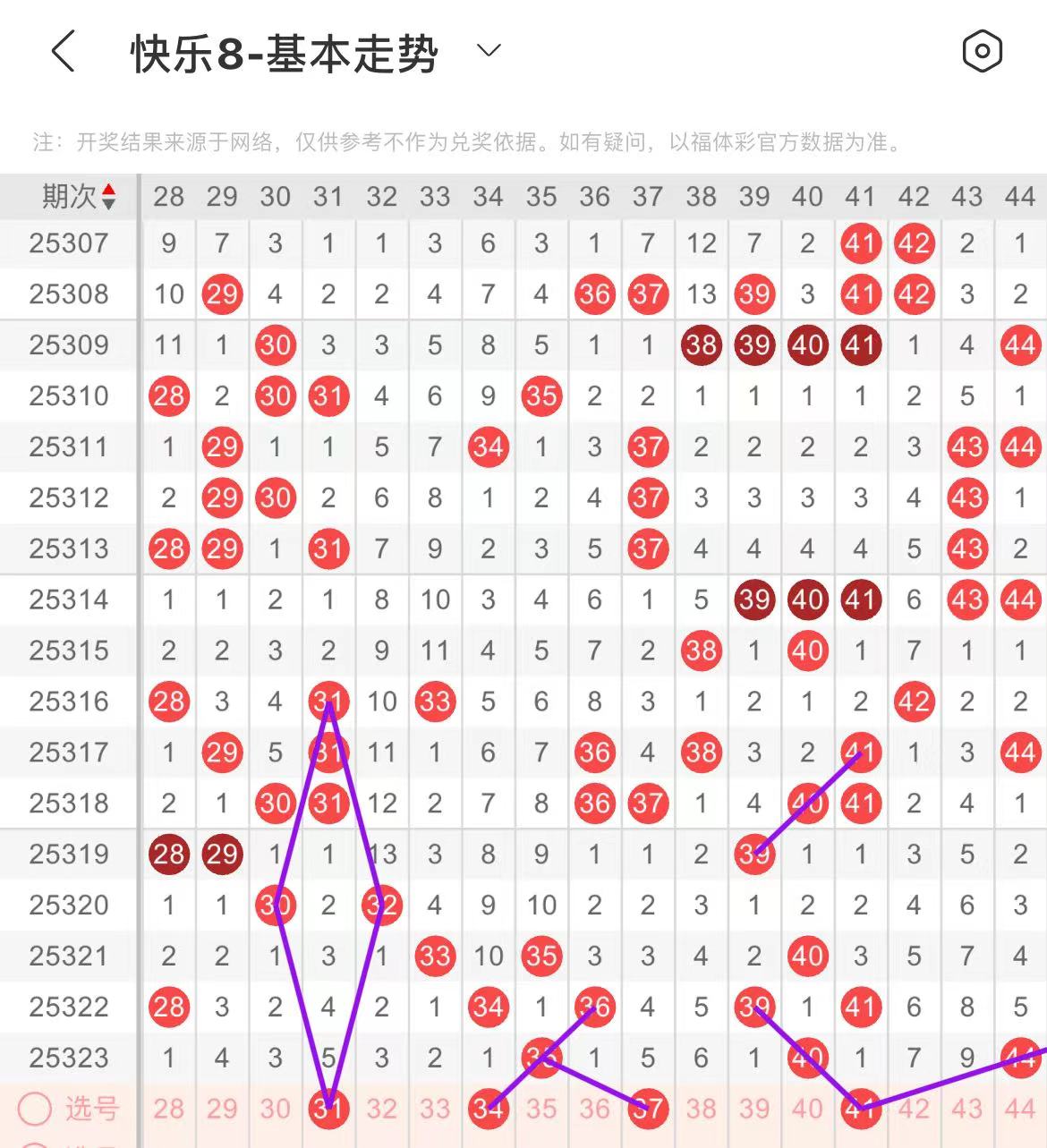Pick number 30 in the selection row
Image resolution: width=1047 pixels, height=1148 pixels.
click(x=275, y=1109)
